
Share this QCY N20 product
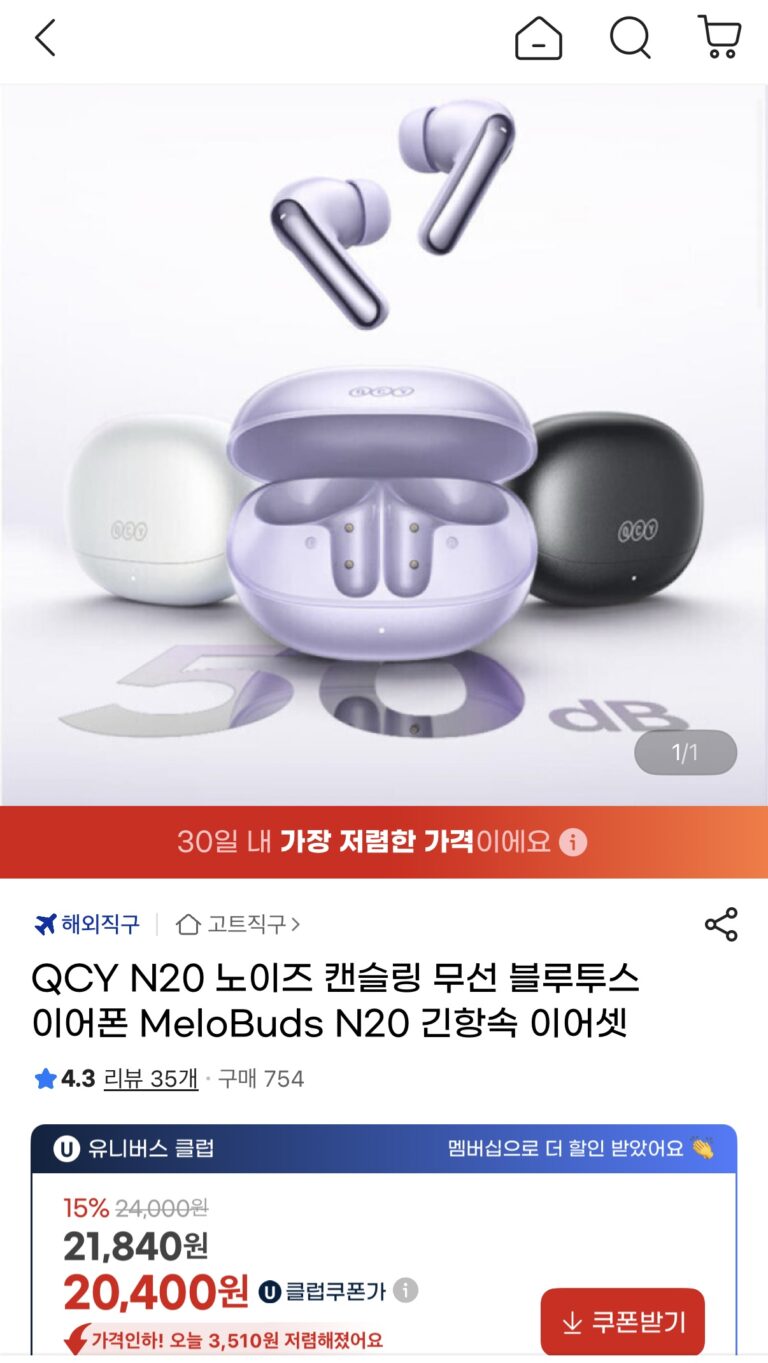[721, 924]
